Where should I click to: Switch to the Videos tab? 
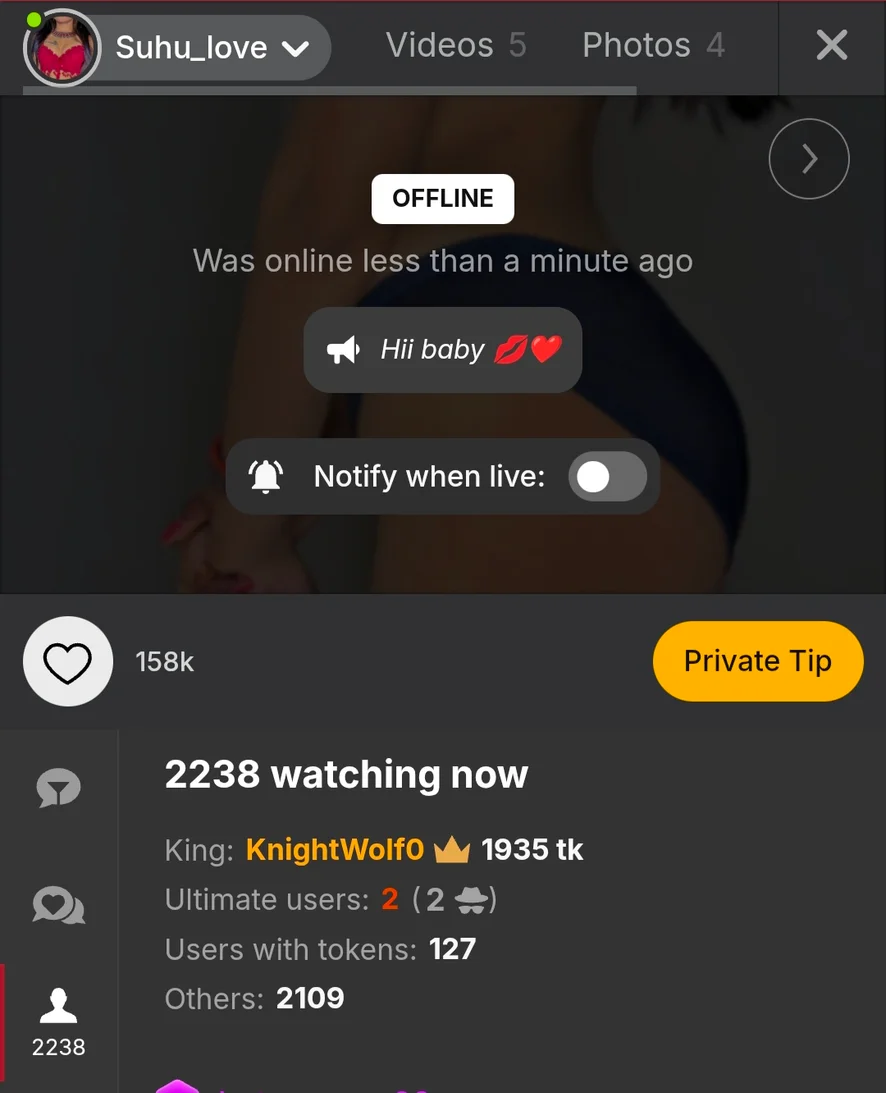(x=455, y=45)
